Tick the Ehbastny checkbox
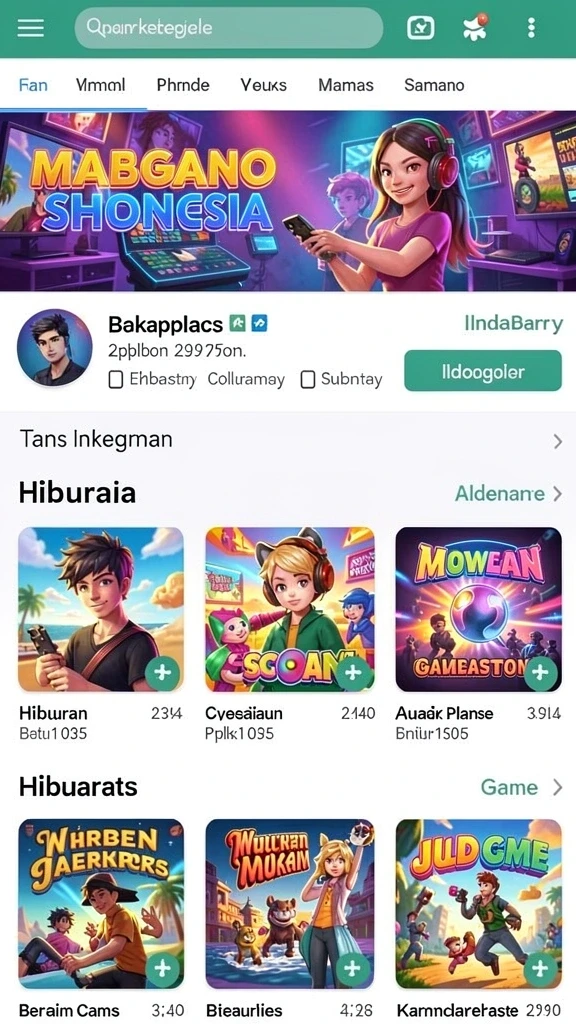The image size is (576, 1024). [116, 379]
